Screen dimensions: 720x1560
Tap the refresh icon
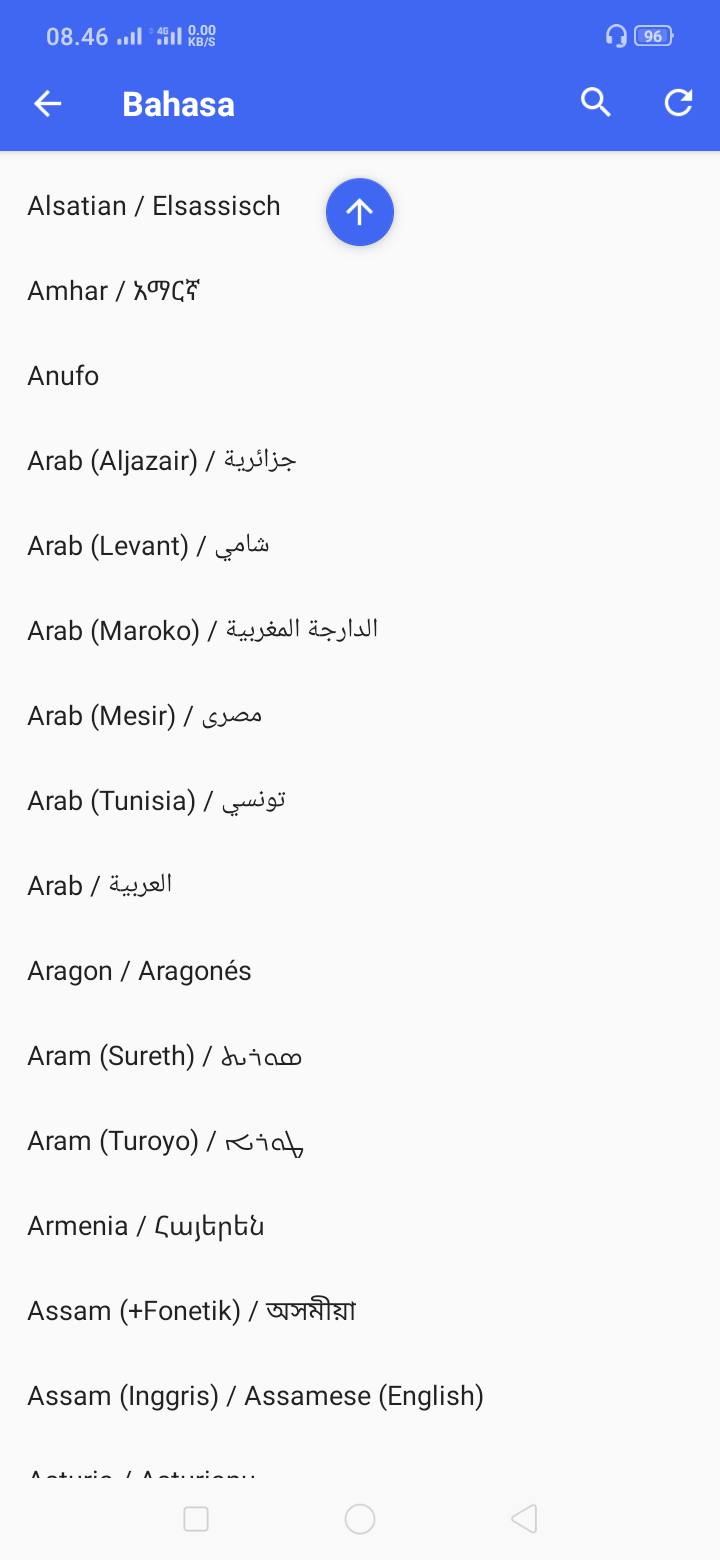(x=679, y=103)
